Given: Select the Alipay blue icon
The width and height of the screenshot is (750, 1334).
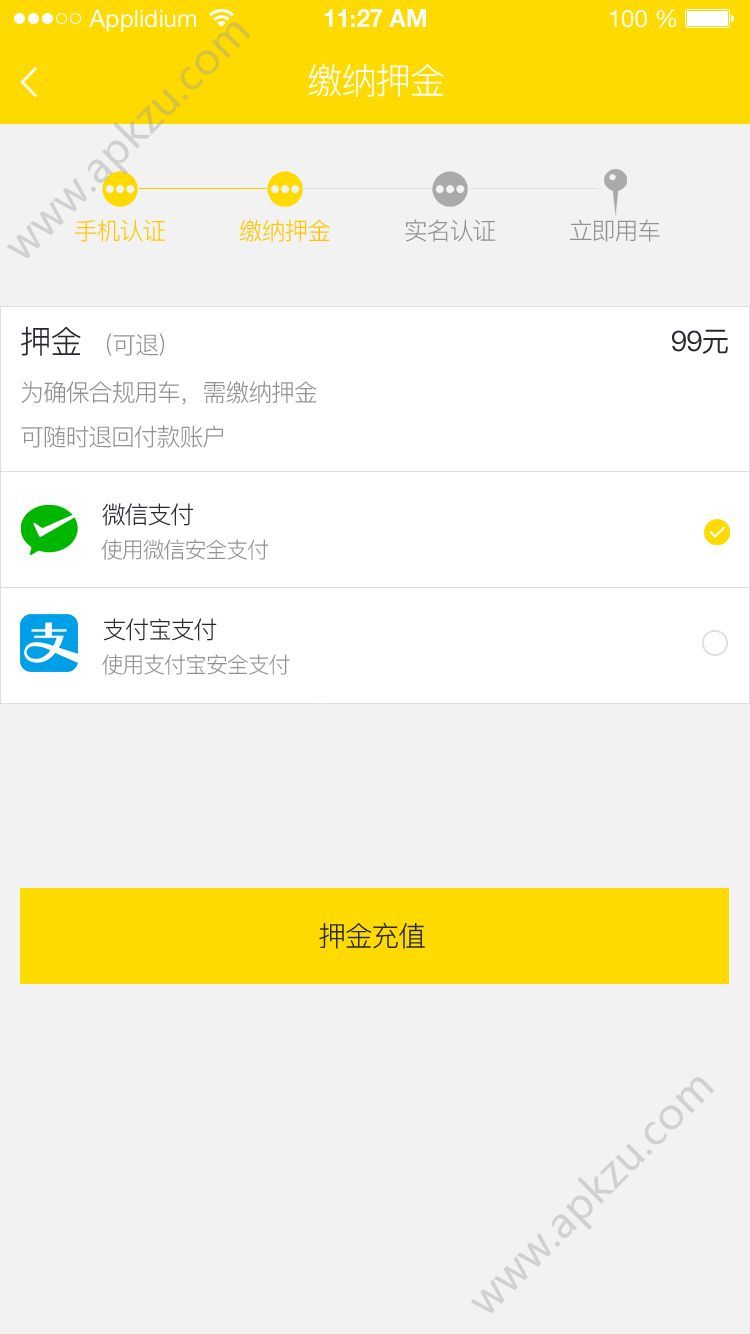Looking at the screenshot, I should point(48,643).
